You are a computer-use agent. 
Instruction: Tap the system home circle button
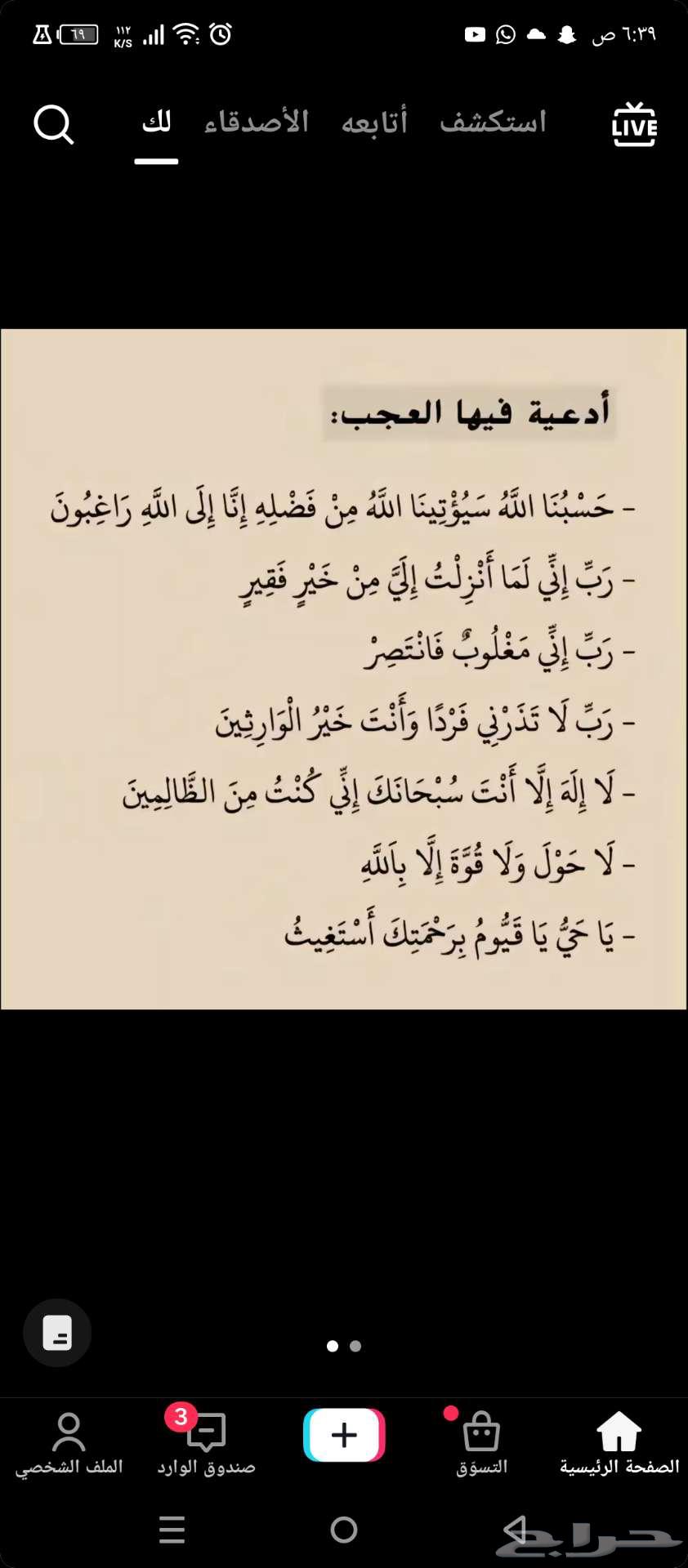coord(344,1529)
